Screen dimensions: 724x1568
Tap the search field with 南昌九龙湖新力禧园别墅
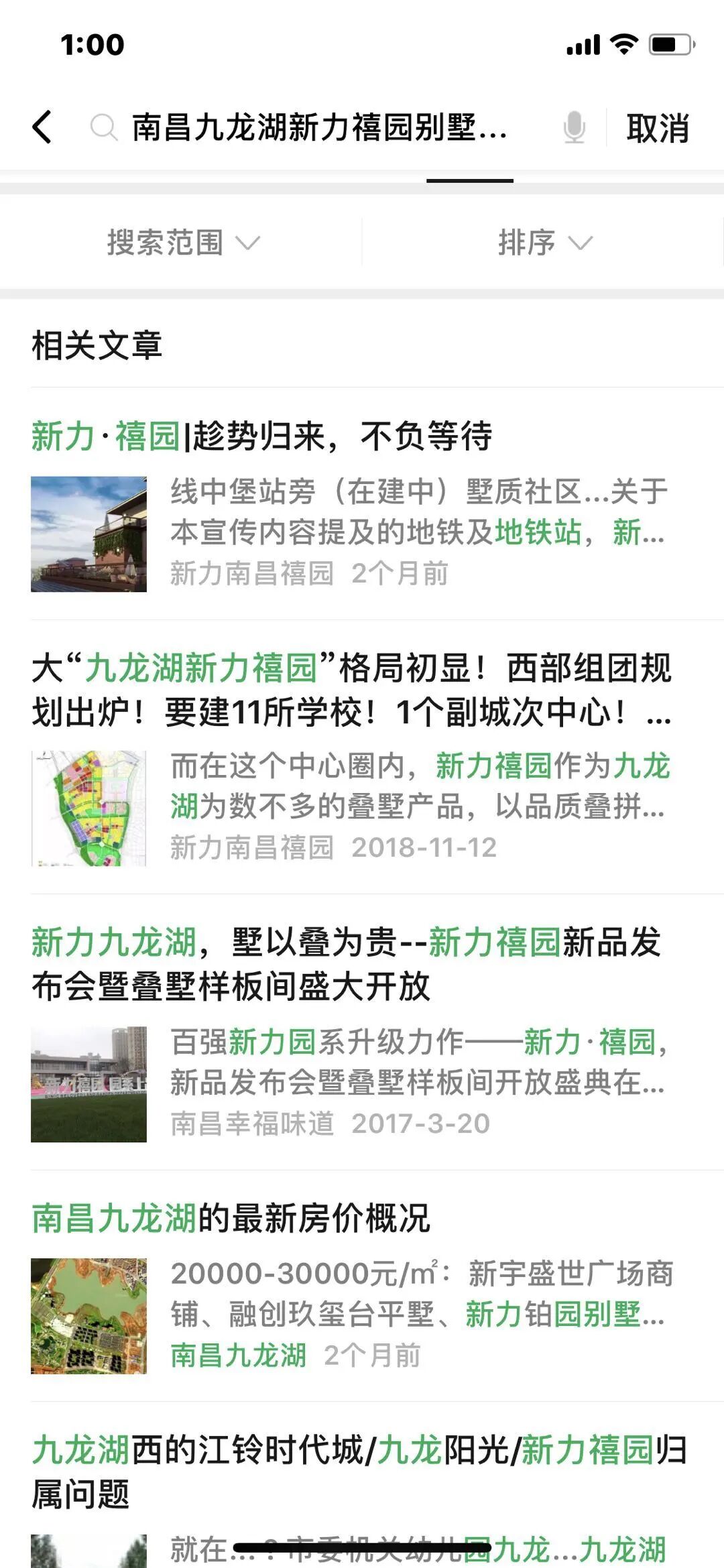319,127
